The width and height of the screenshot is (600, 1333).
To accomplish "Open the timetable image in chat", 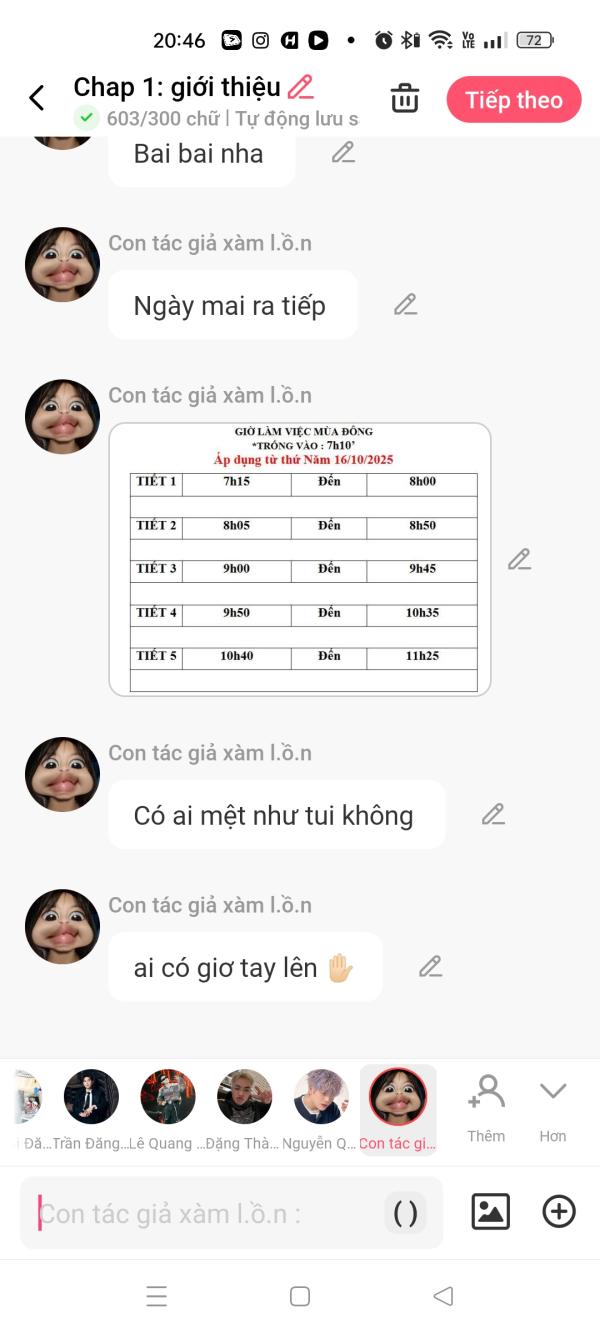I will click(300, 559).
